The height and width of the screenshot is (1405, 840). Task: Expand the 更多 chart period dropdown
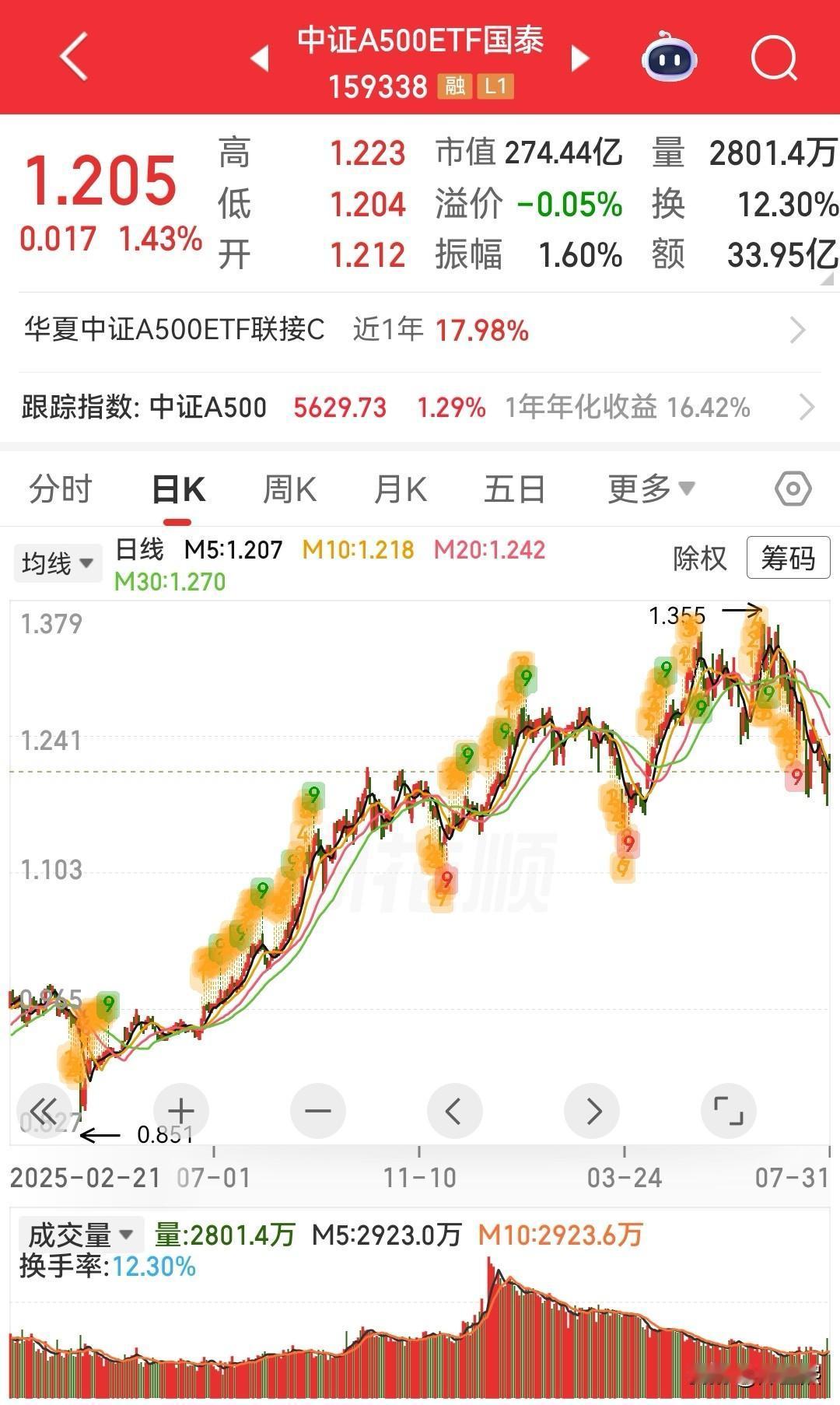[x=651, y=489]
